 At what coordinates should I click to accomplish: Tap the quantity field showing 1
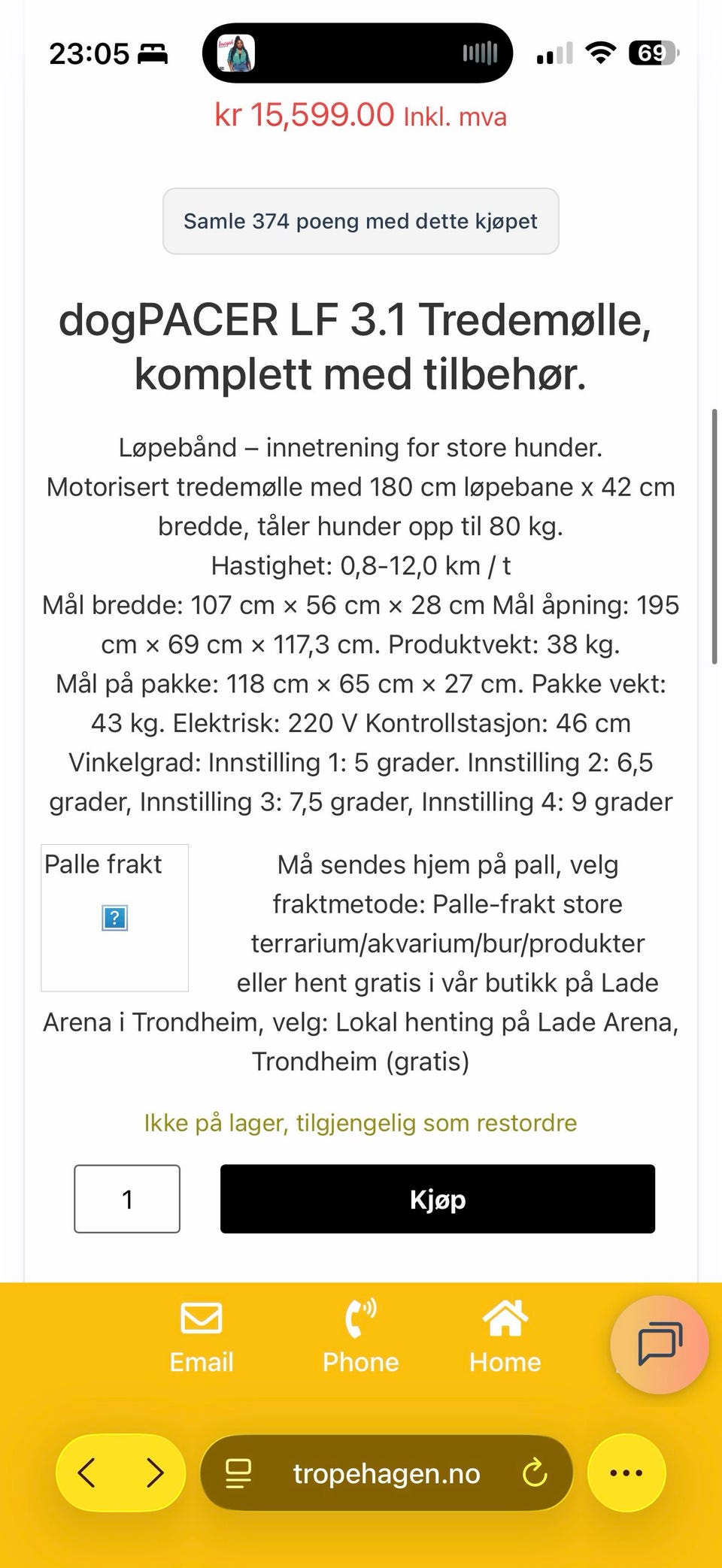[x=127, y=1200]
